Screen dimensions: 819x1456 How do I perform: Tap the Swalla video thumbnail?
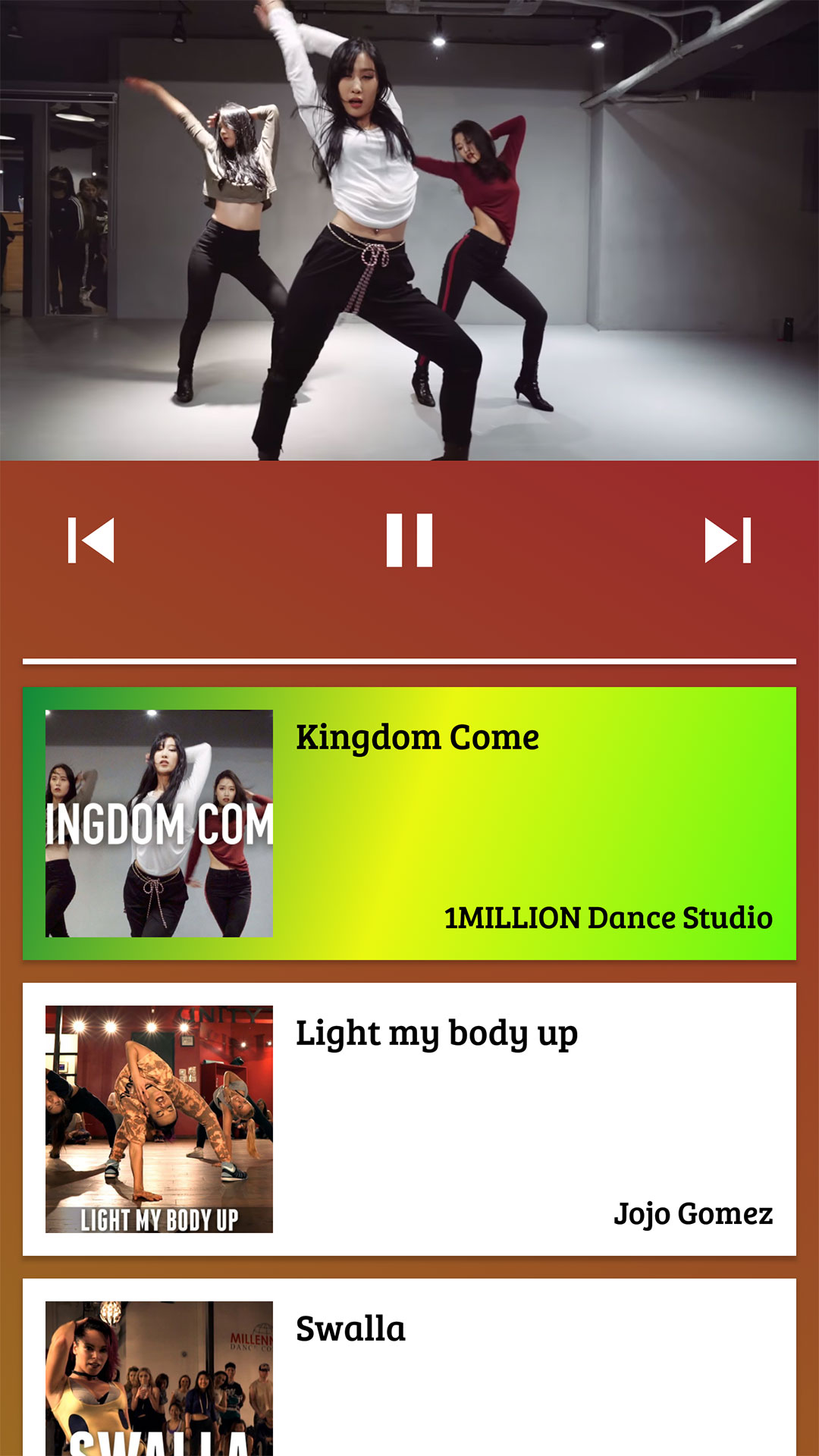point(159,1388)
